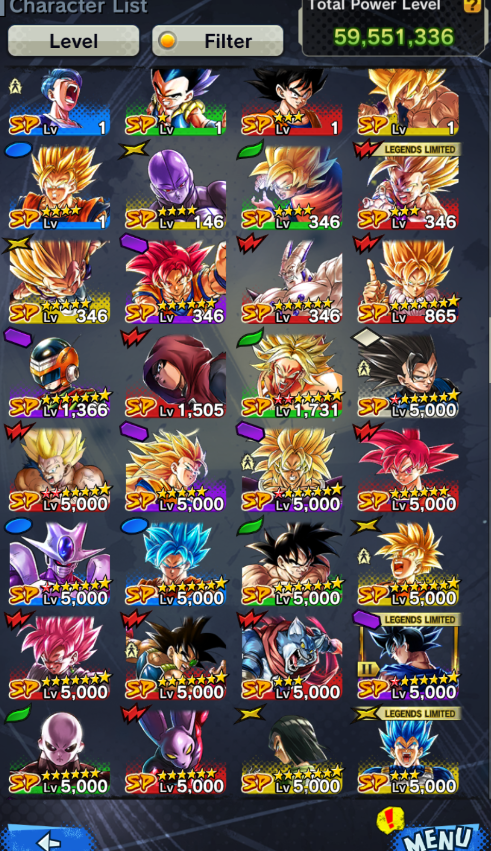This screenshot has width=491, height=851.
Task: Select the purple Hit character at level 146
Action: 176,189
